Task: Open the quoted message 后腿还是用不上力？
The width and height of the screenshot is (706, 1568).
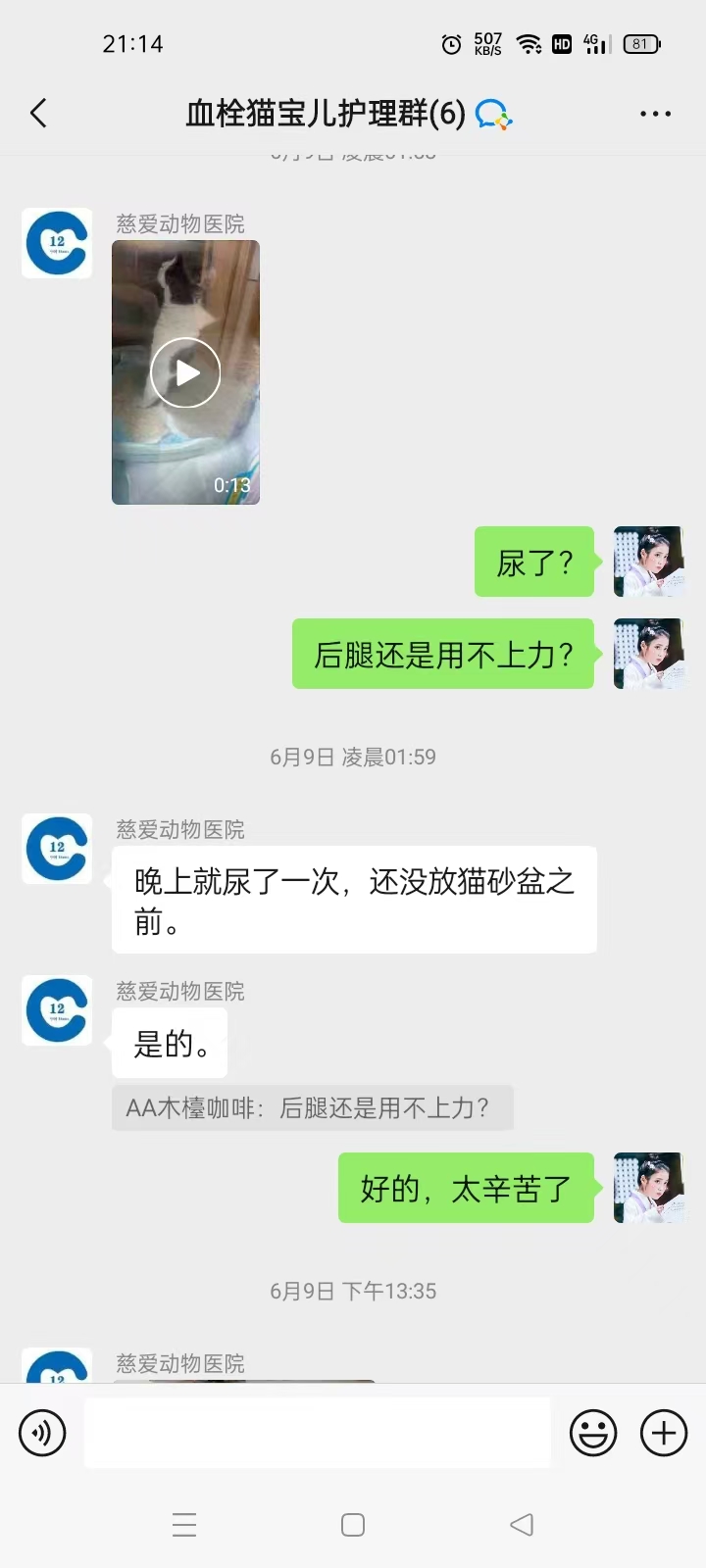Action: [x=312, y=1108]
